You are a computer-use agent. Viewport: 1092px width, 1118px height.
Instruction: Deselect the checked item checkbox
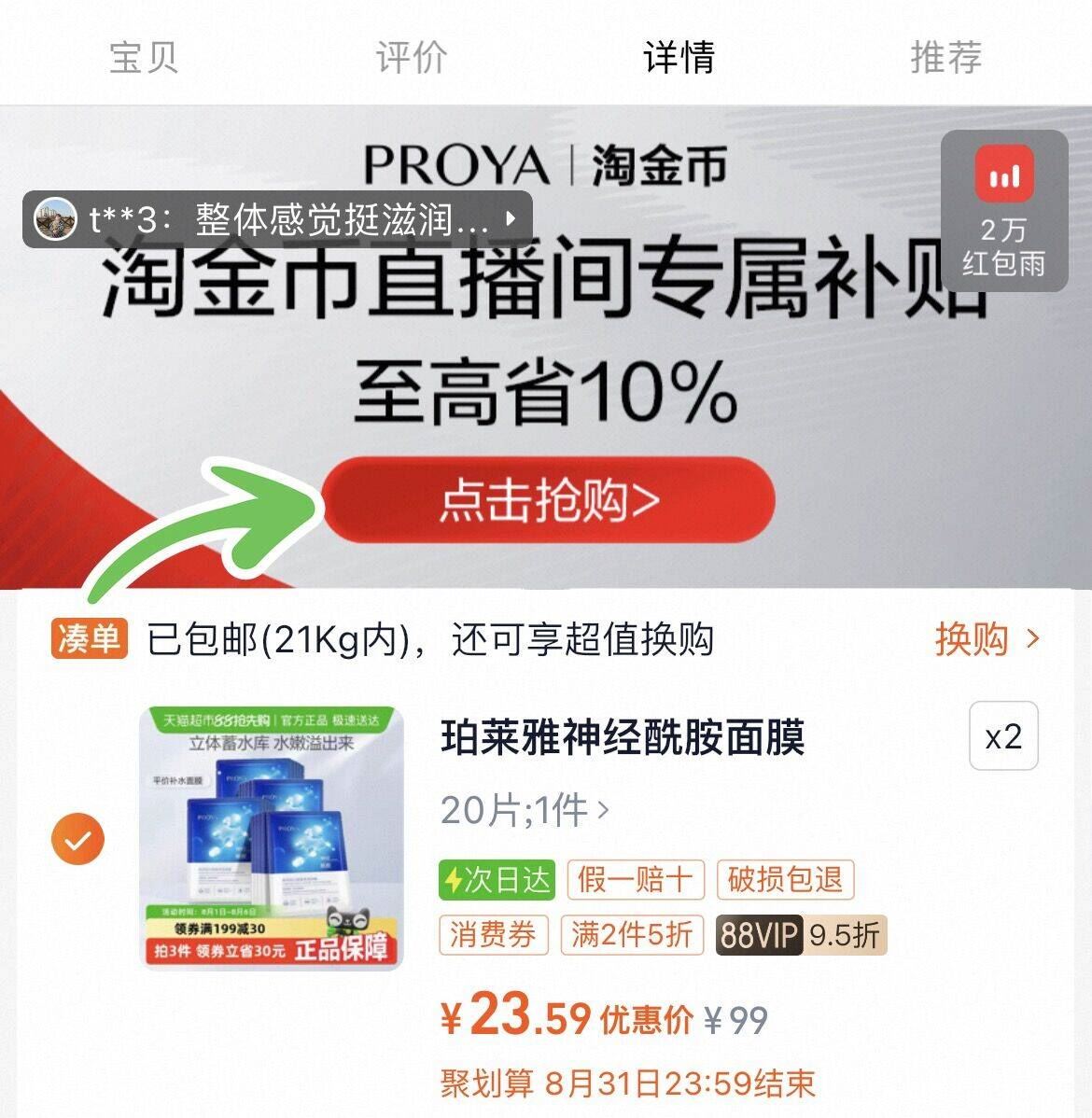click(x=78, y=838)
